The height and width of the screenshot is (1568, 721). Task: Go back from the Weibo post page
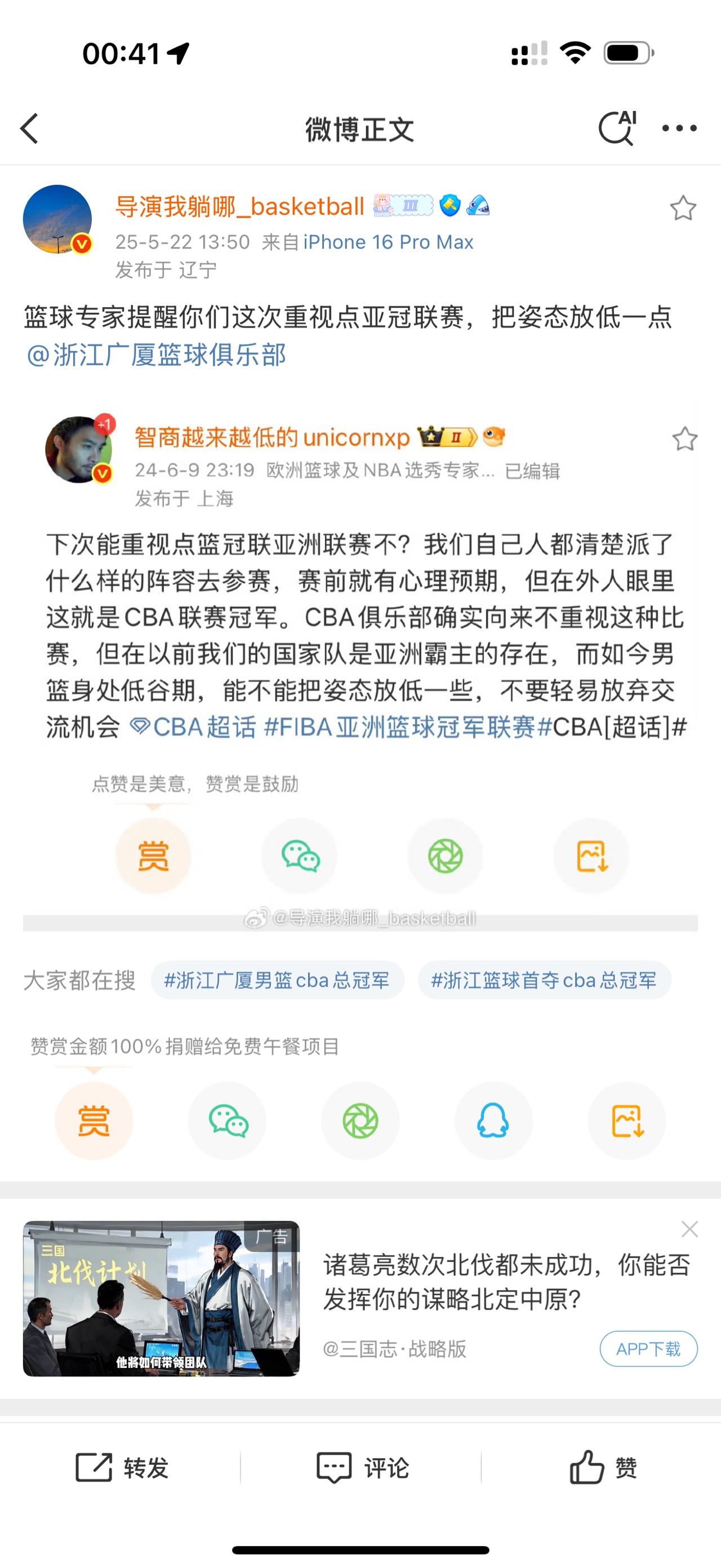[29, 129]
